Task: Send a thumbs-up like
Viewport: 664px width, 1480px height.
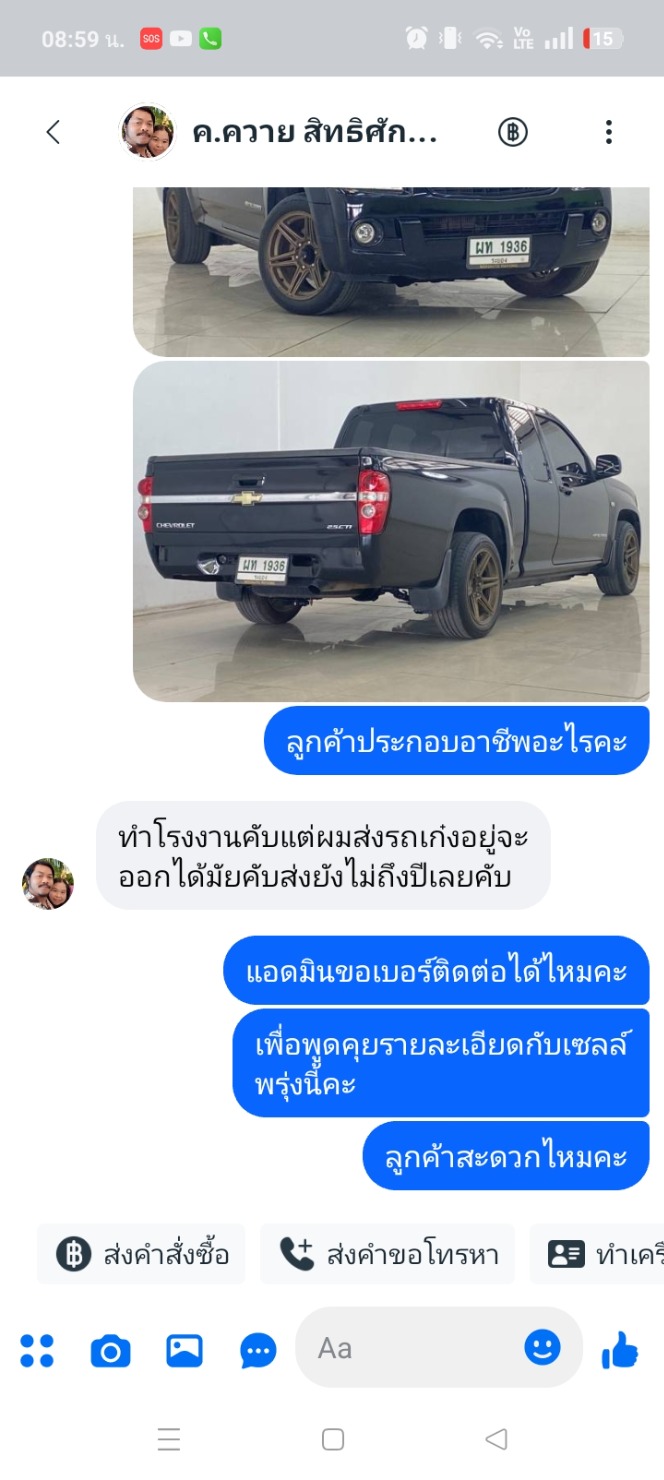Action: click(x=620, y=1350)
